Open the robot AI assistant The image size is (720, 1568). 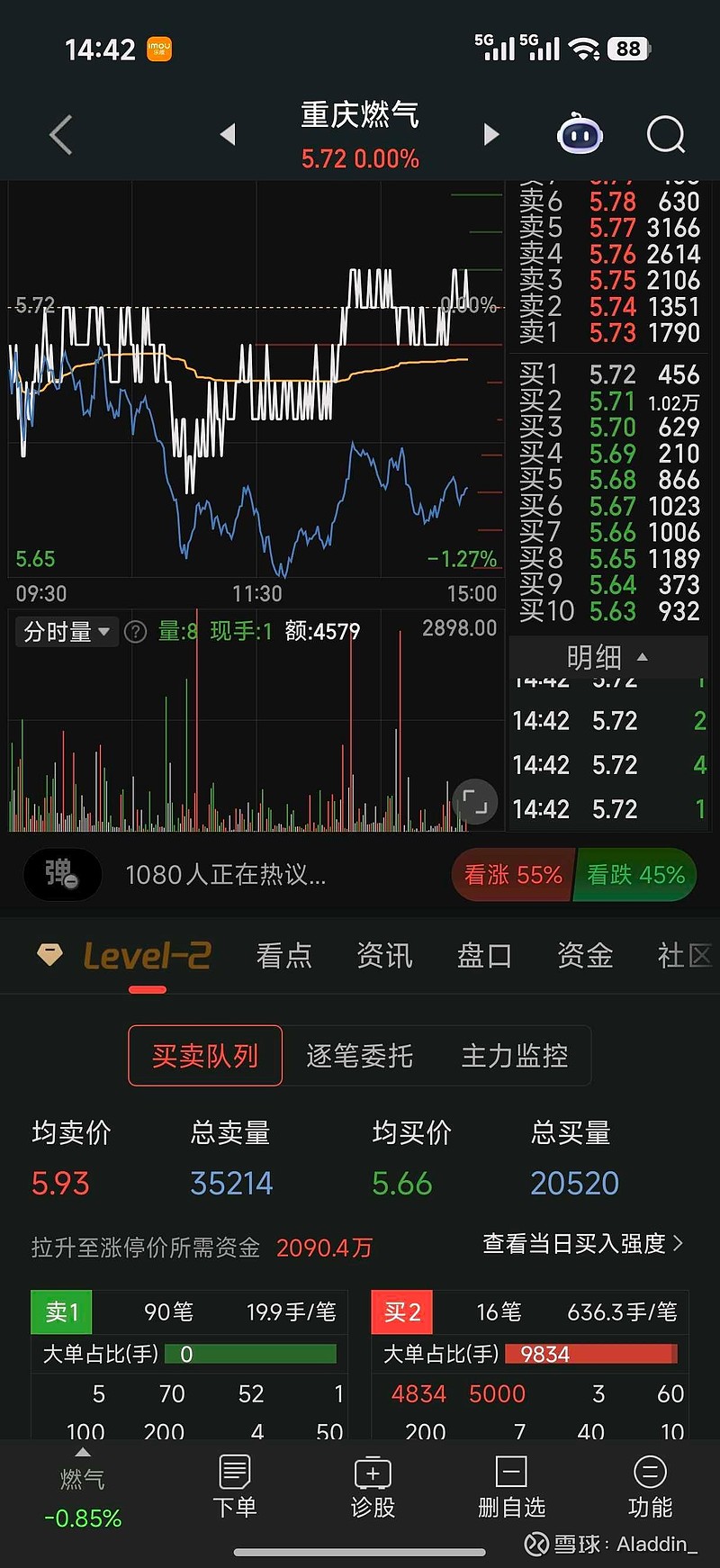click(580, 136)
